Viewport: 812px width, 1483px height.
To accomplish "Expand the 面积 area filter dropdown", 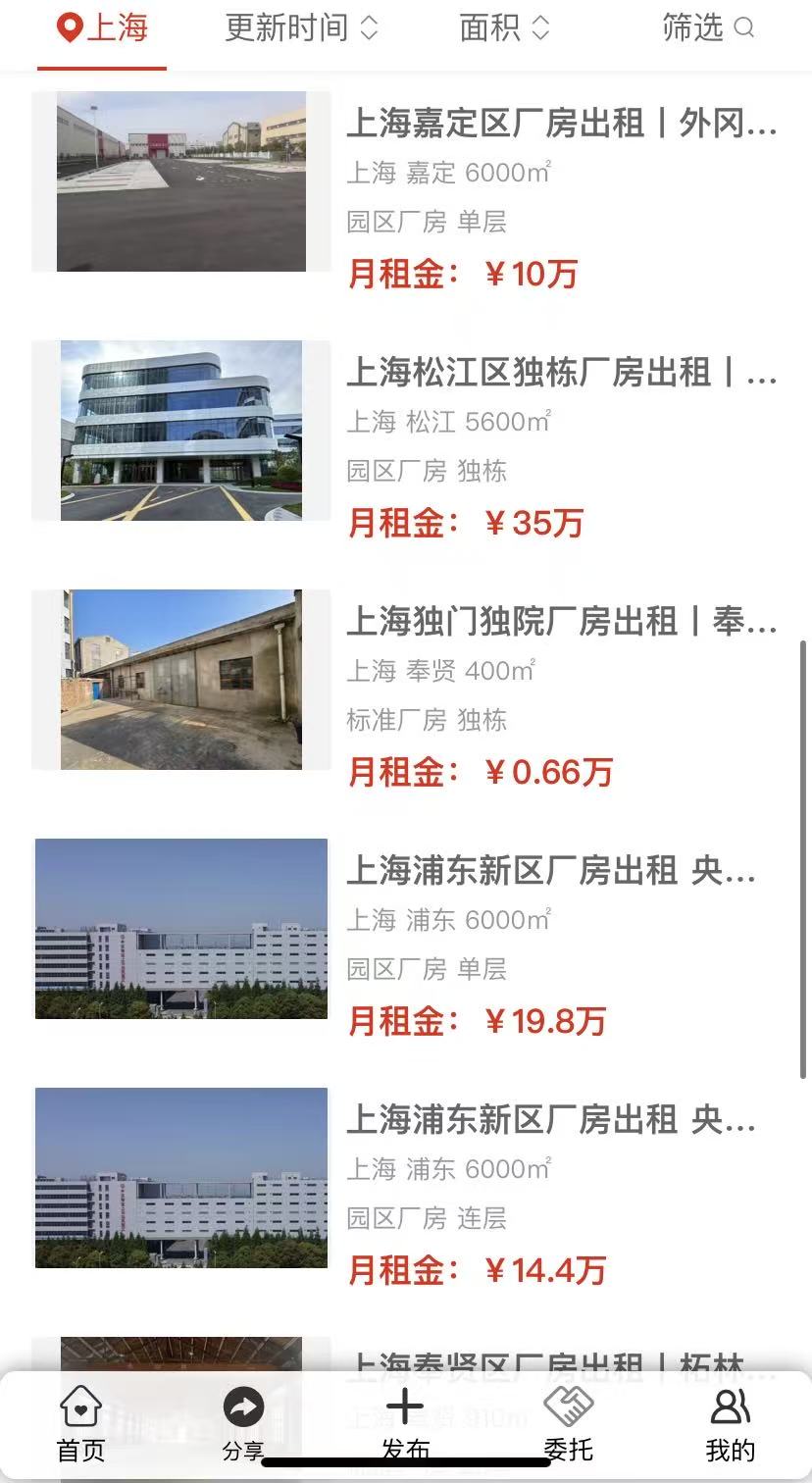I will (488, 28).
